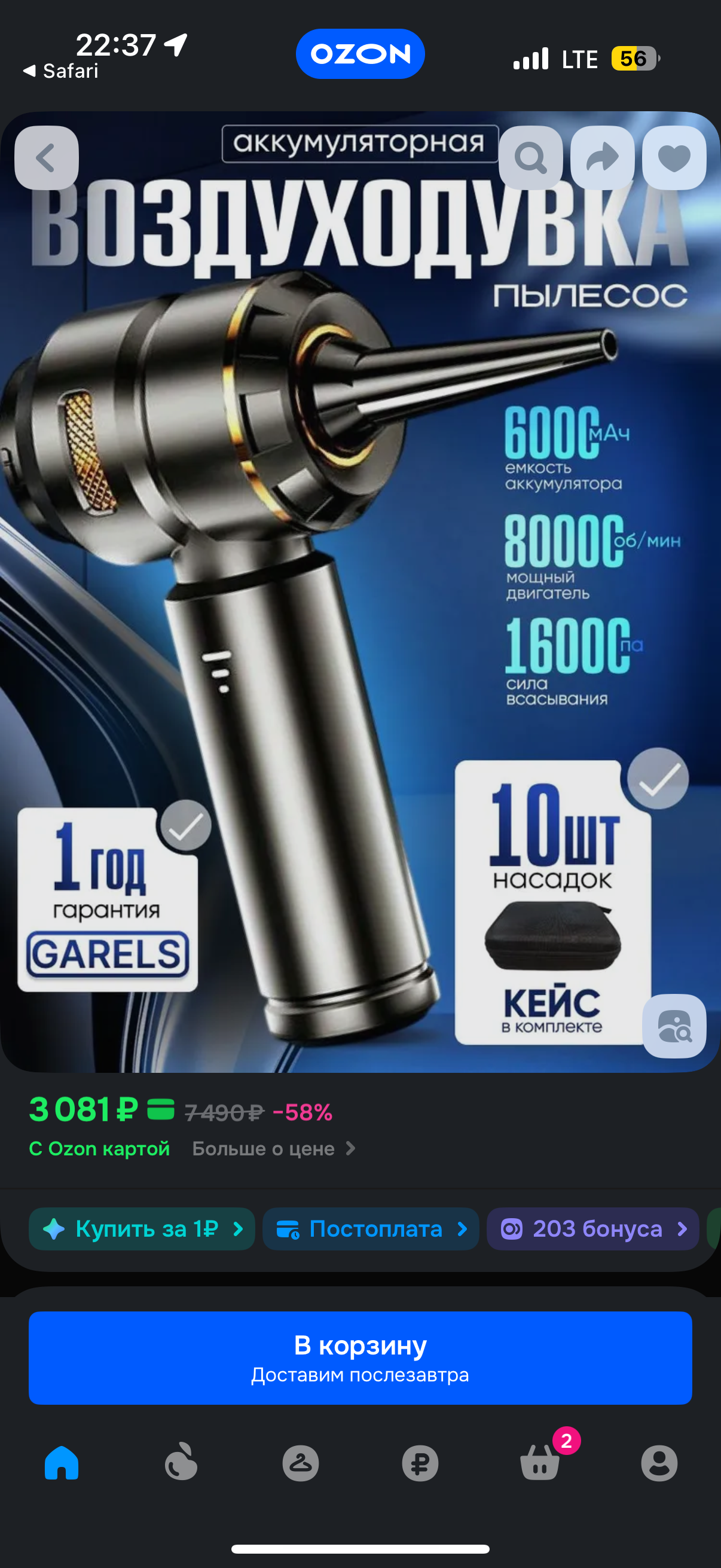Screen dimensions: 721x1568
Task: Go back from the product page
Action: pyautogui.click(x=46, y=158)
